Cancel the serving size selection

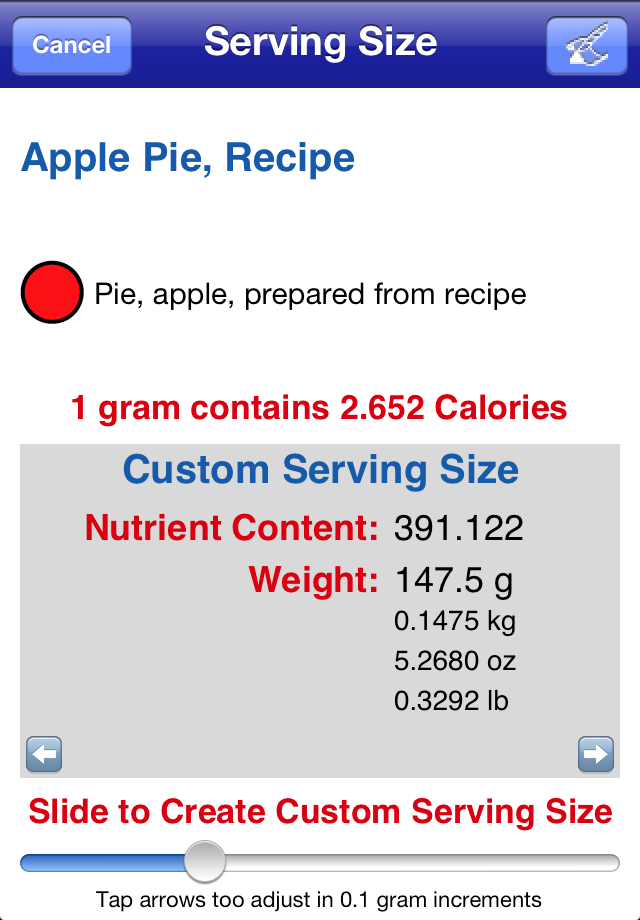(71, 45)
